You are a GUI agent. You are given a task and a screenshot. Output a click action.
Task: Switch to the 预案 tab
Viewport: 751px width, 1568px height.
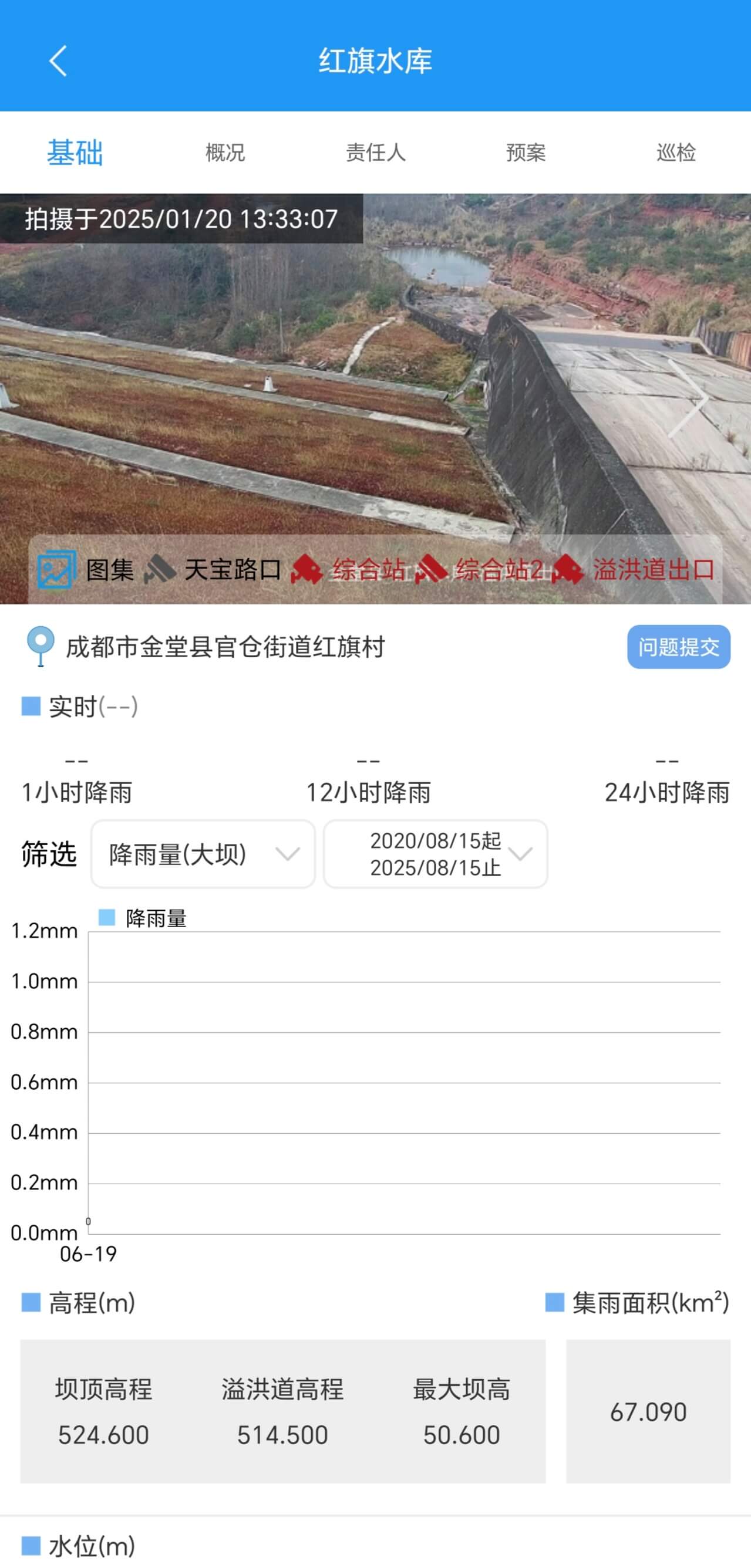(526, 152)
